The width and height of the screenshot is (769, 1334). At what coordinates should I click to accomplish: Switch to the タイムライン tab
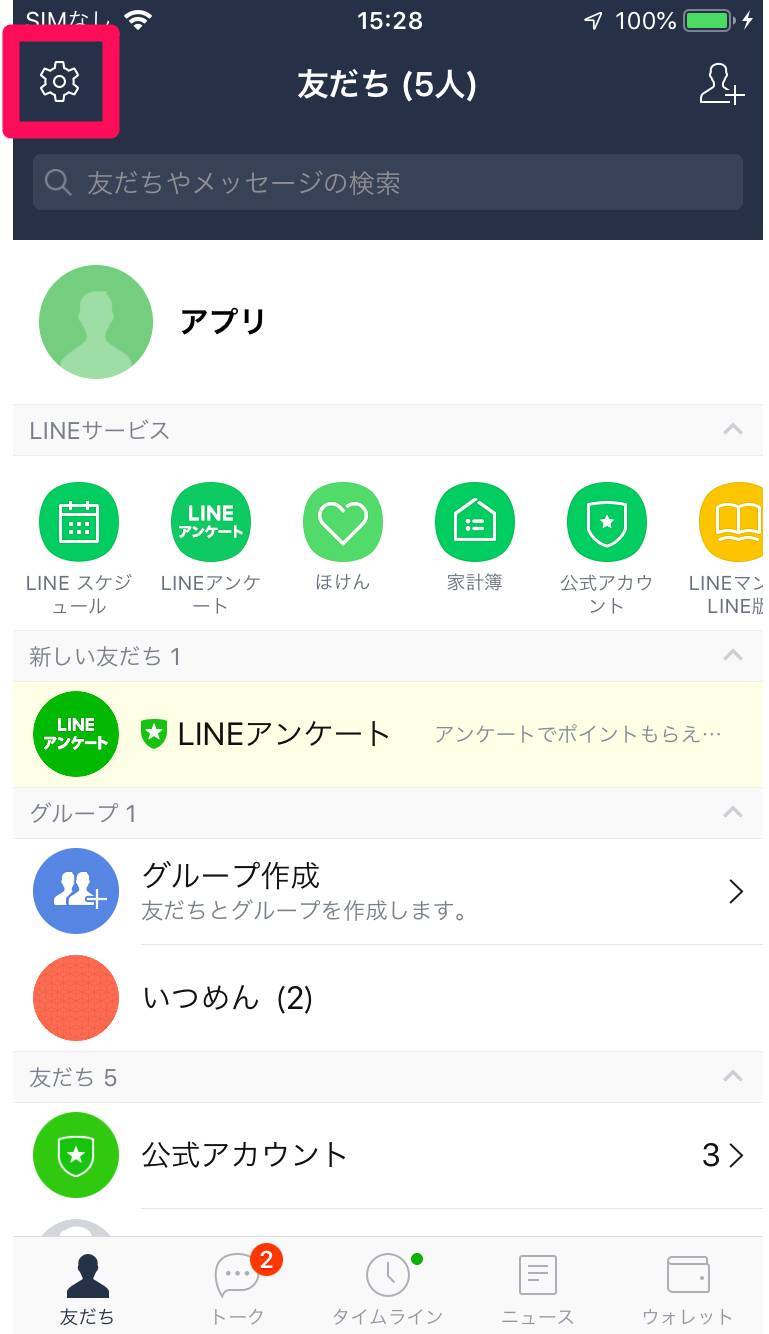(x=387, y=1285)
